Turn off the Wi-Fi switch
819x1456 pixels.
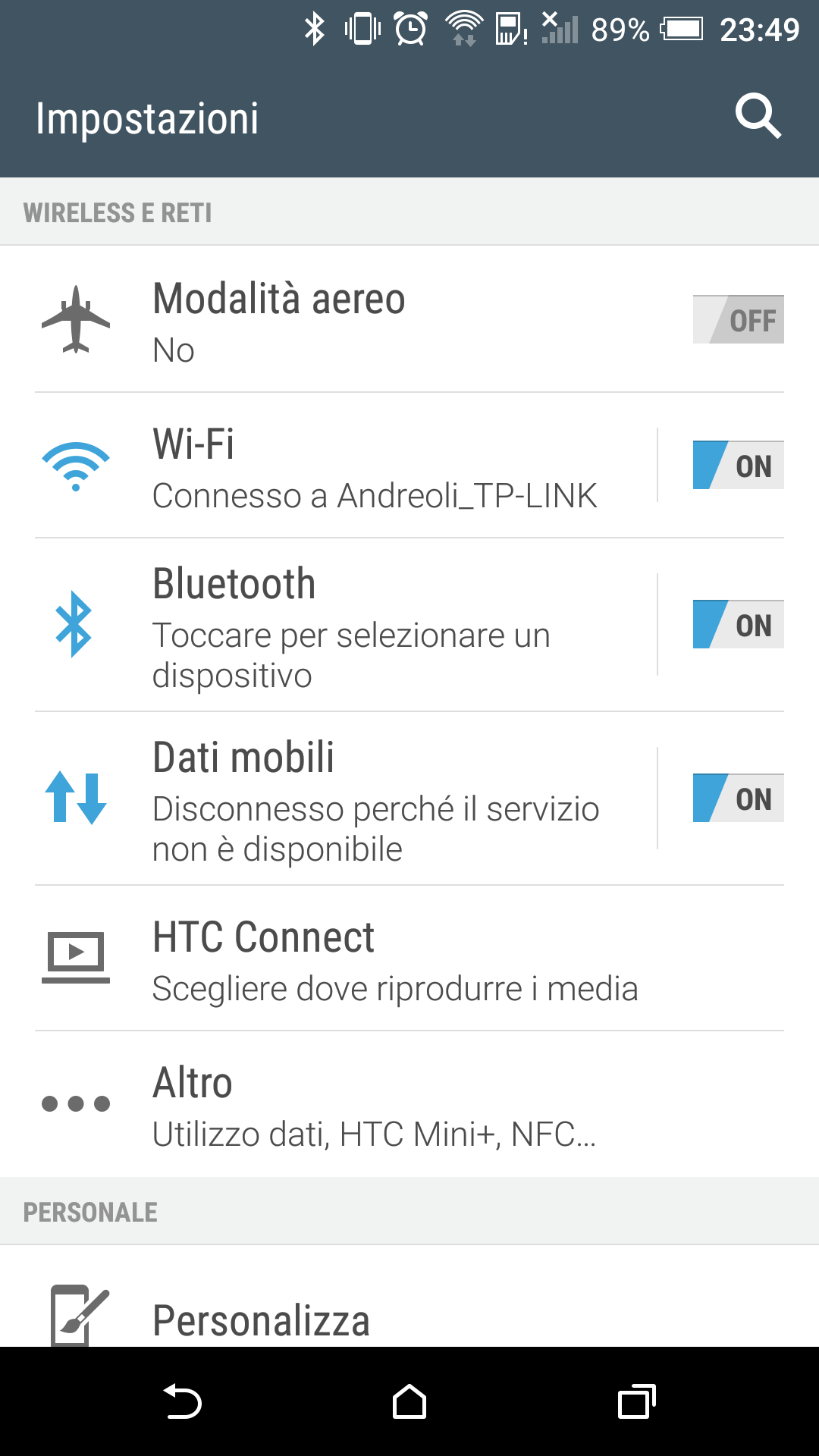click(738, 465)
